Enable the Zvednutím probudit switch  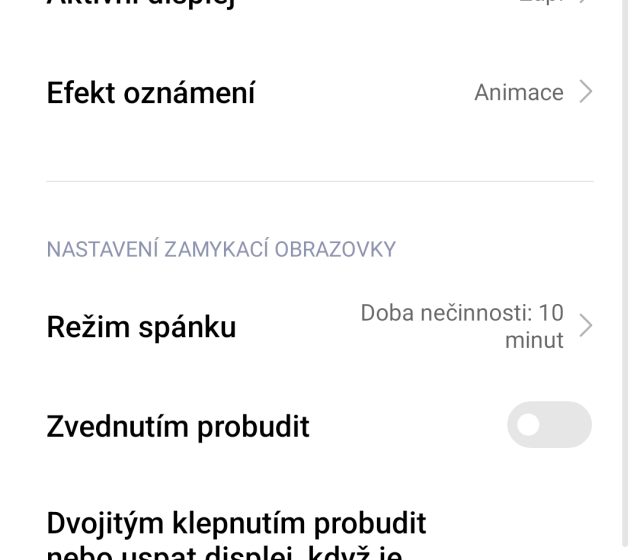(x=549, y=425)
